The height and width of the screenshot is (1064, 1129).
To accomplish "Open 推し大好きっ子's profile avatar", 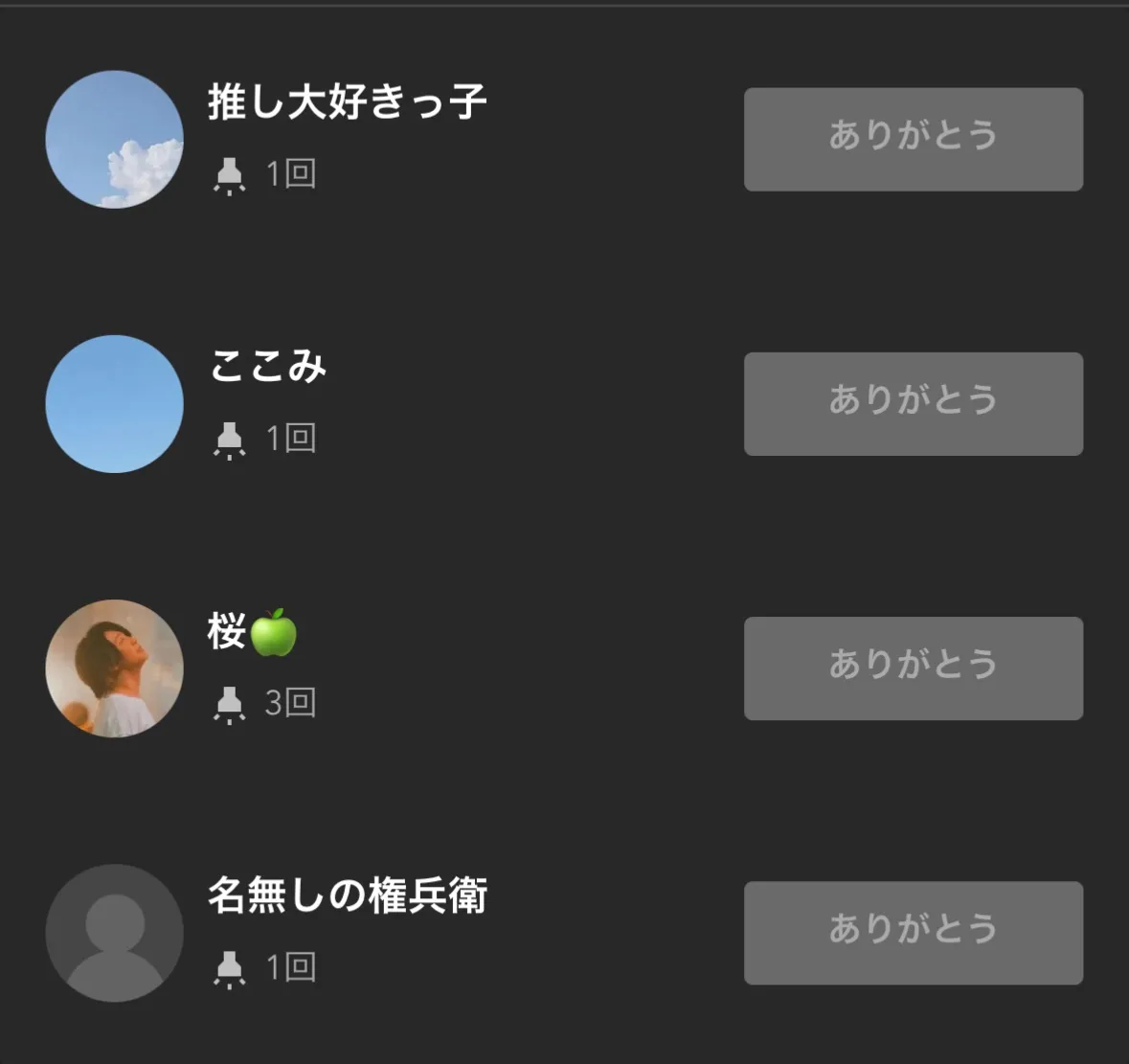I will pos(114,139).
